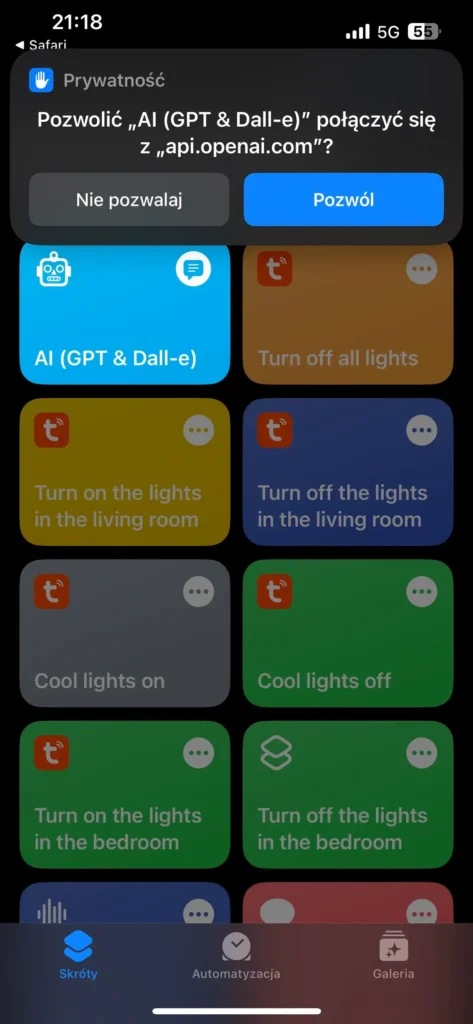Run Turn off the lights in the living room
473x1024 pixels.
pyautogui.click(x=348, y=472)
